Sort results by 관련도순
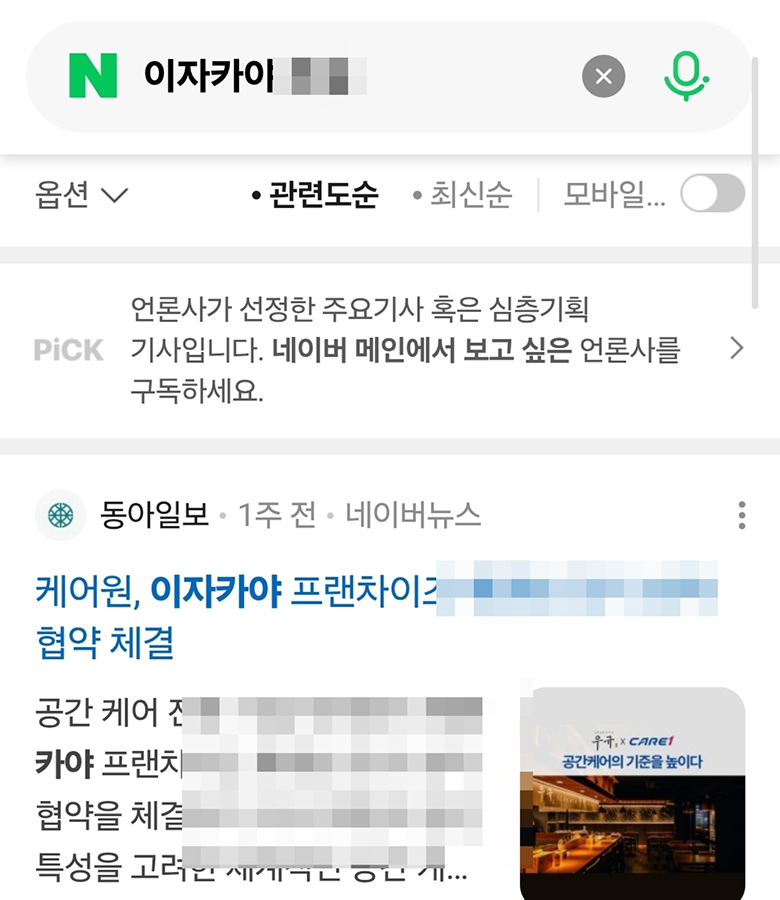The width and height of the screenshot is (780, 900). [x=314, y=195]
